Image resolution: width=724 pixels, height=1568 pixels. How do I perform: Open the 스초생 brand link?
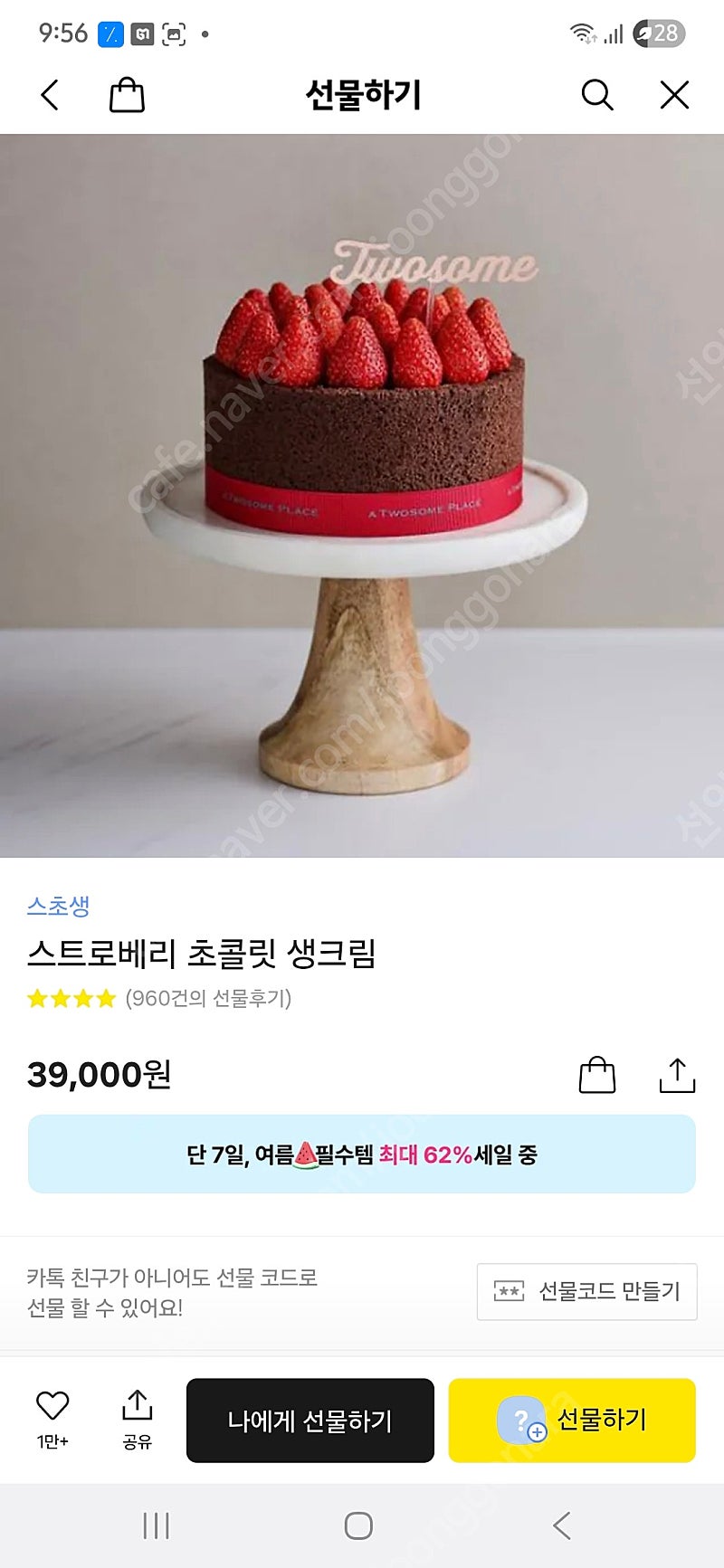pyautogui.click(x=59, y=906)
